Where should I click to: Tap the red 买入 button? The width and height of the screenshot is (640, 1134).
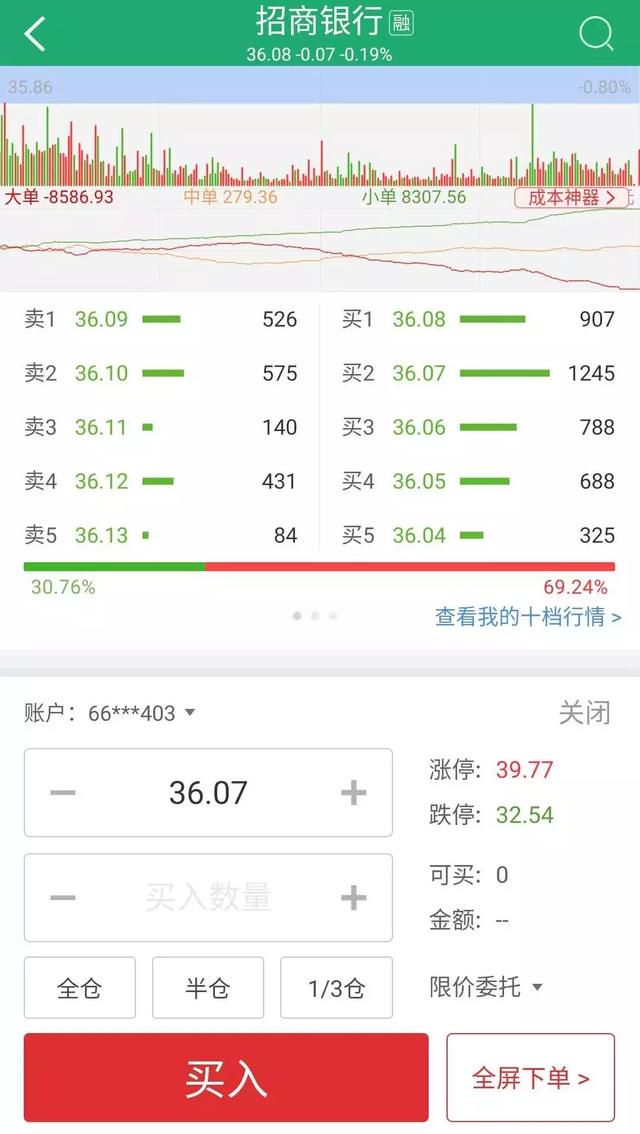(226, 1078)
